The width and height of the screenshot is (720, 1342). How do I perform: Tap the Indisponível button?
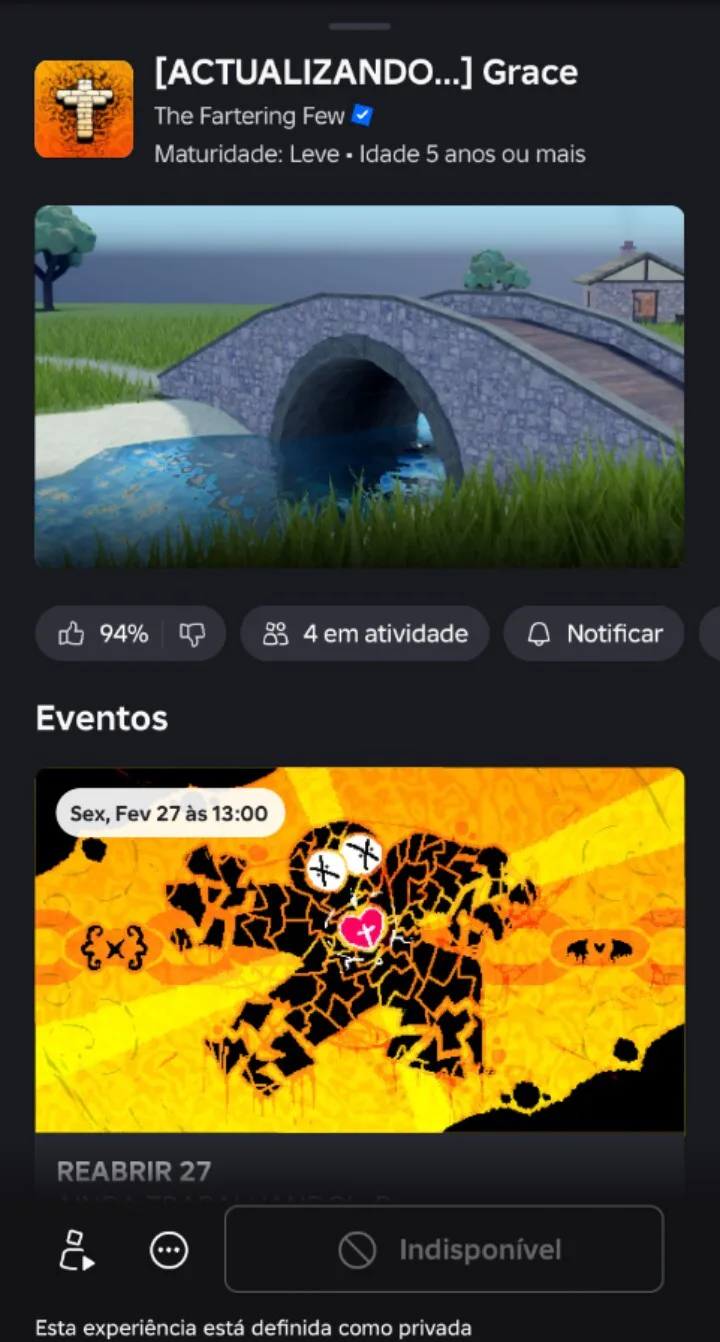[444, 1249]
